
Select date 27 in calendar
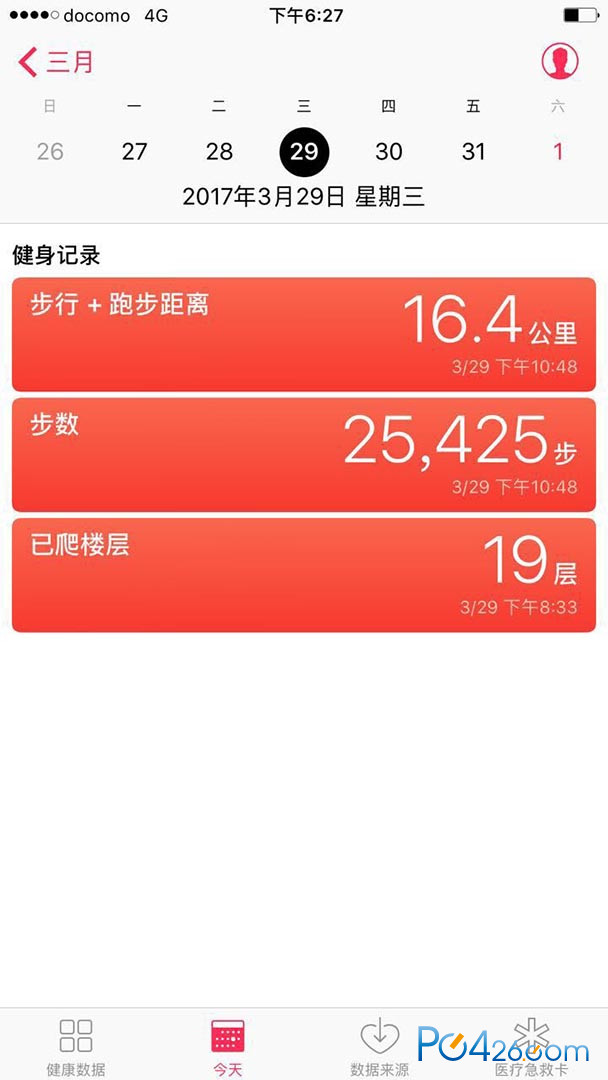point(134,152)
